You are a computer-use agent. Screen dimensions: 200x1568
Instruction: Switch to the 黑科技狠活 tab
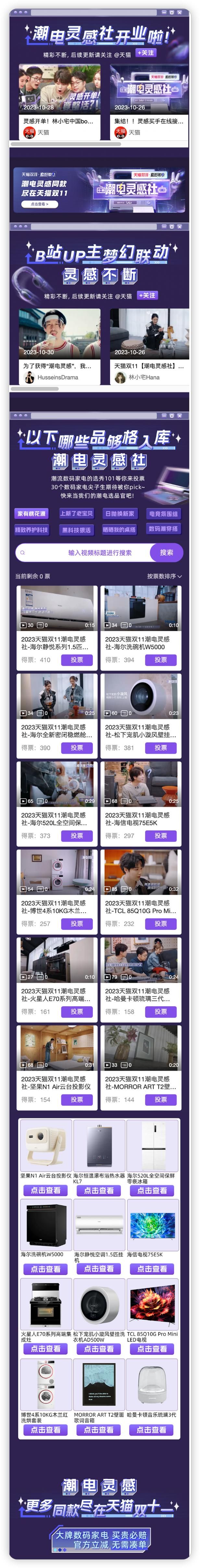76,530
